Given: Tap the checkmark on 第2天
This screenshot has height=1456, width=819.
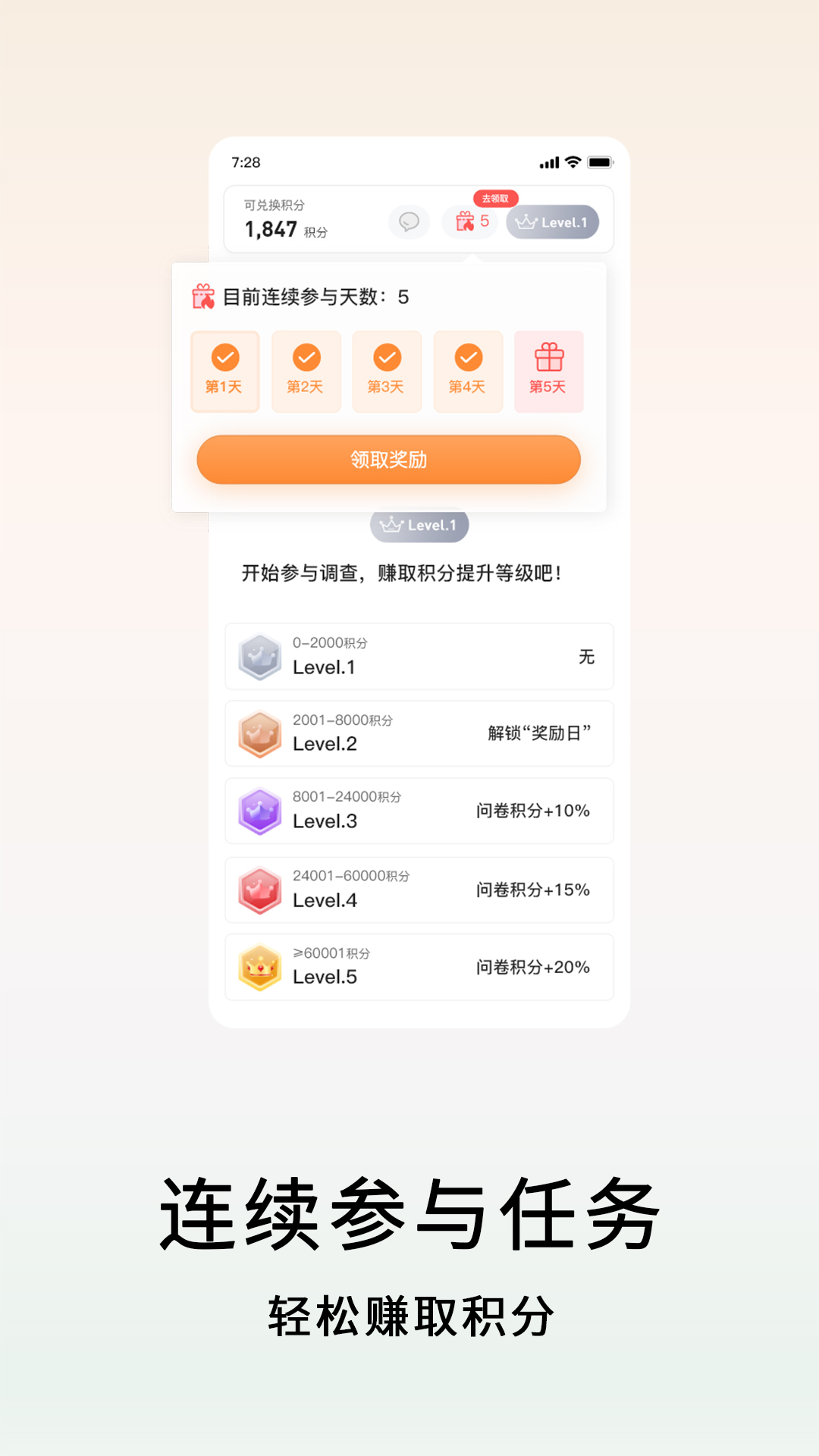Looking at the screenshot, I should pos(306,355).
